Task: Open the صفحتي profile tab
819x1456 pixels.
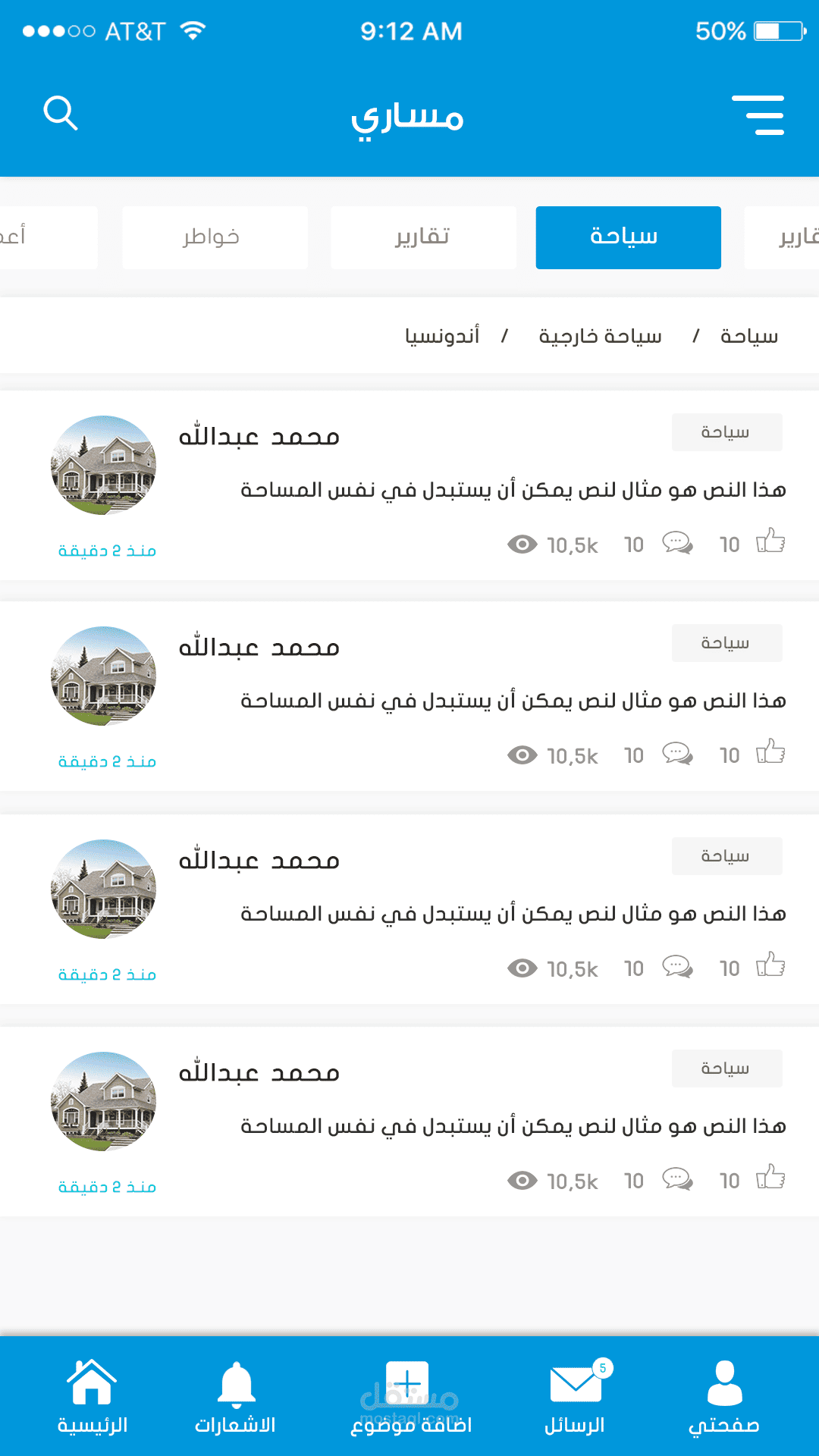Action: [x=724, y=1397]
